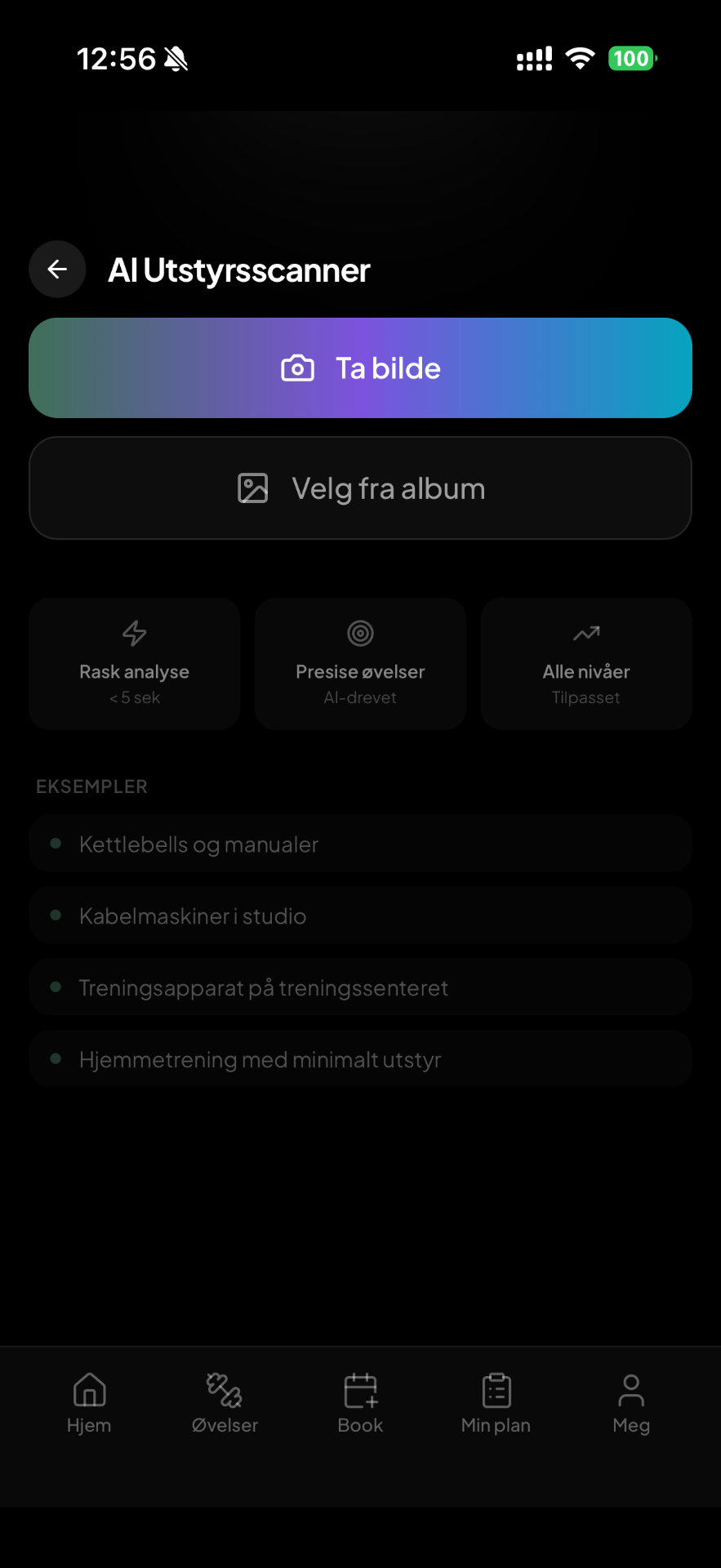This screenshot has width=721, height=1568.
Task: Open Book via the calendar-plus icon
Action: coord(359,1388)
